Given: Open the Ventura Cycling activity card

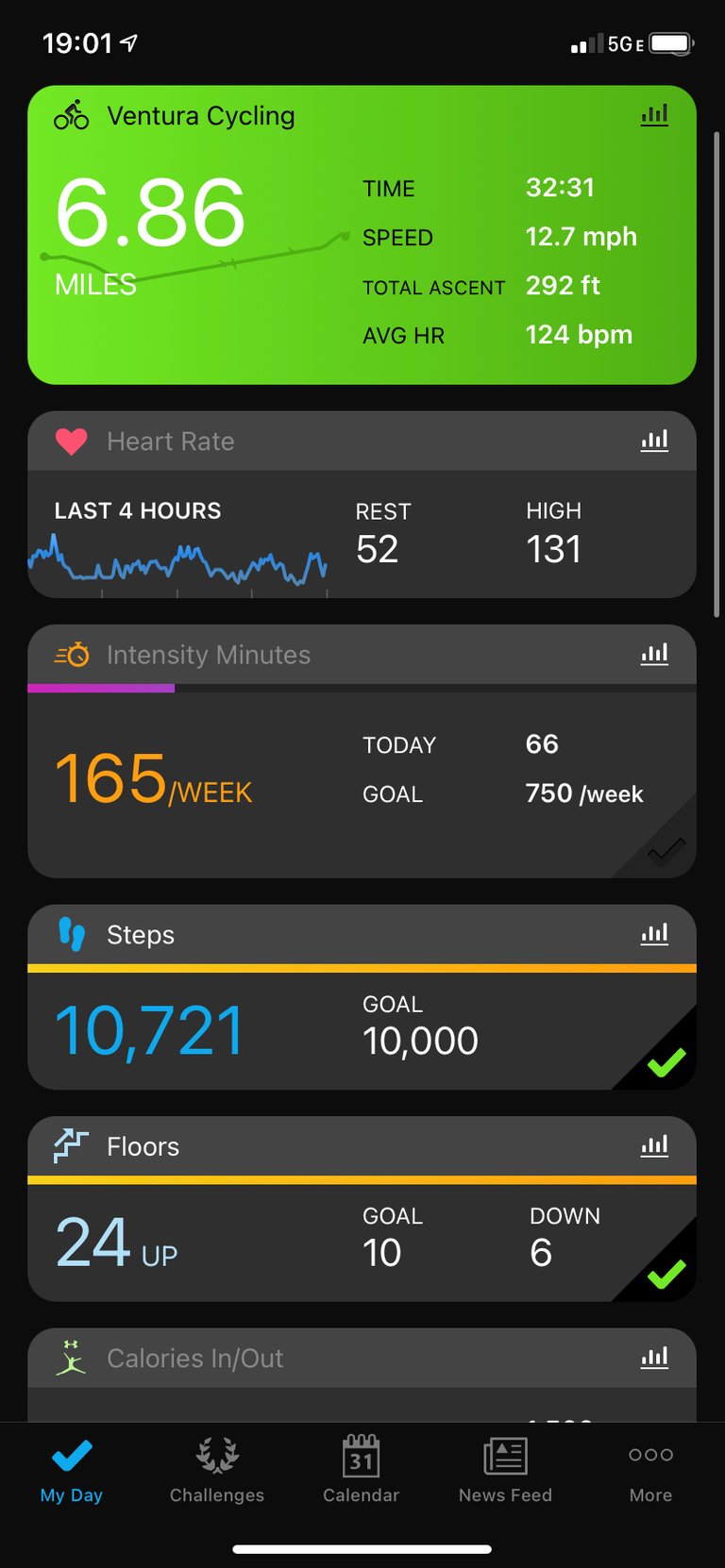Looking at the screenshot, I should (362, 235).
